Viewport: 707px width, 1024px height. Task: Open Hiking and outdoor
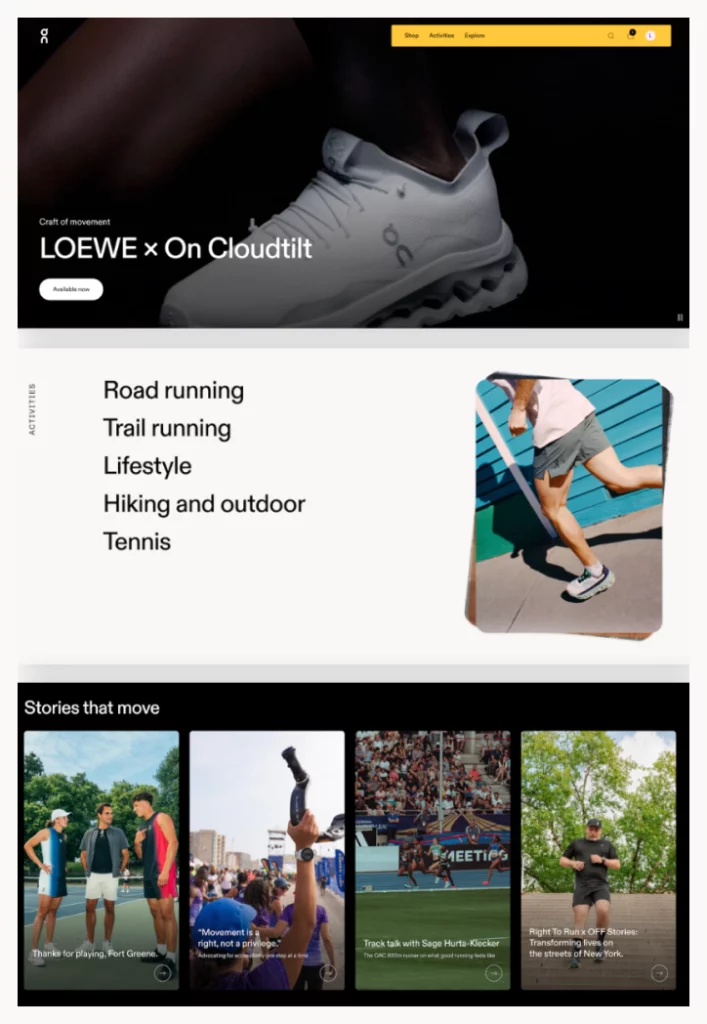[x=204, y=504]
